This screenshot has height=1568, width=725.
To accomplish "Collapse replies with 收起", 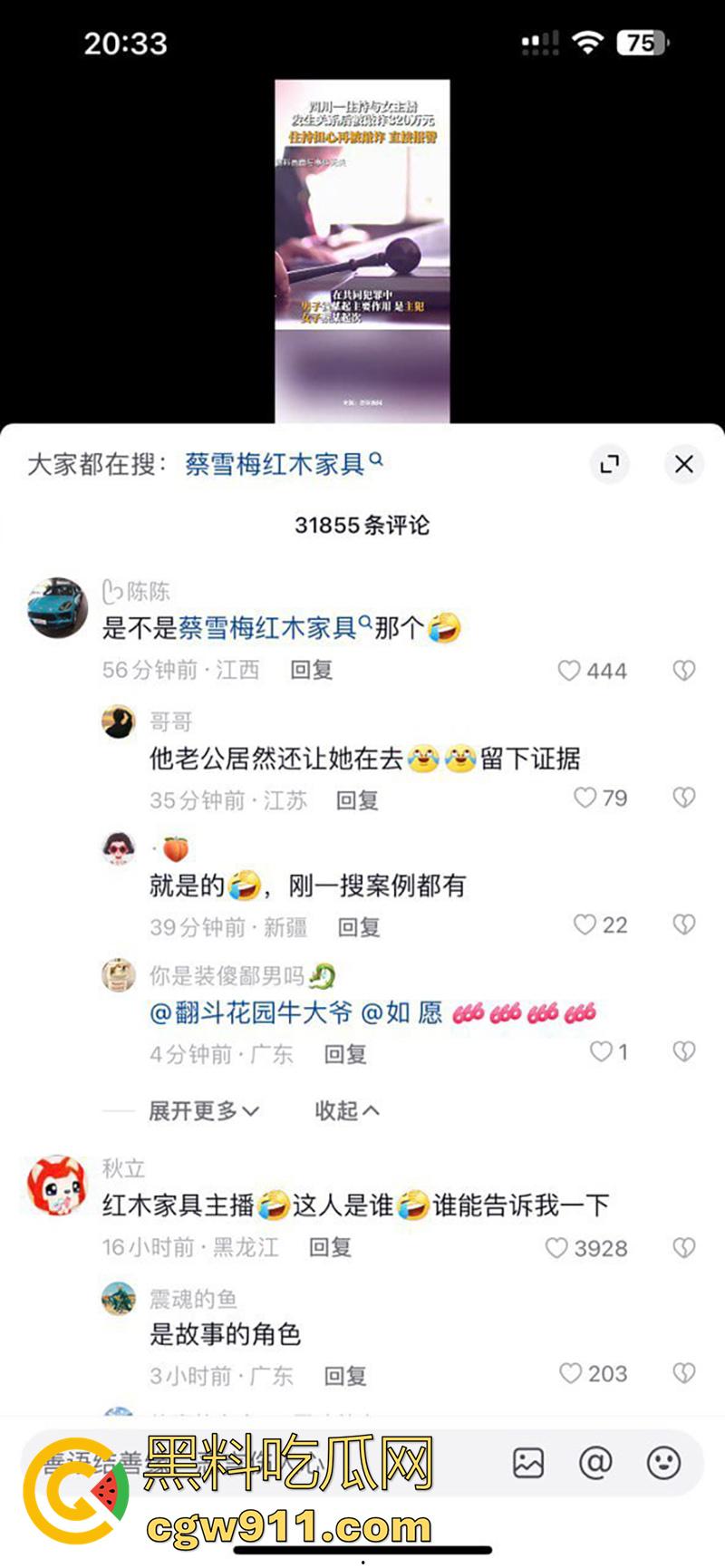I will [x=346, y=1111].
